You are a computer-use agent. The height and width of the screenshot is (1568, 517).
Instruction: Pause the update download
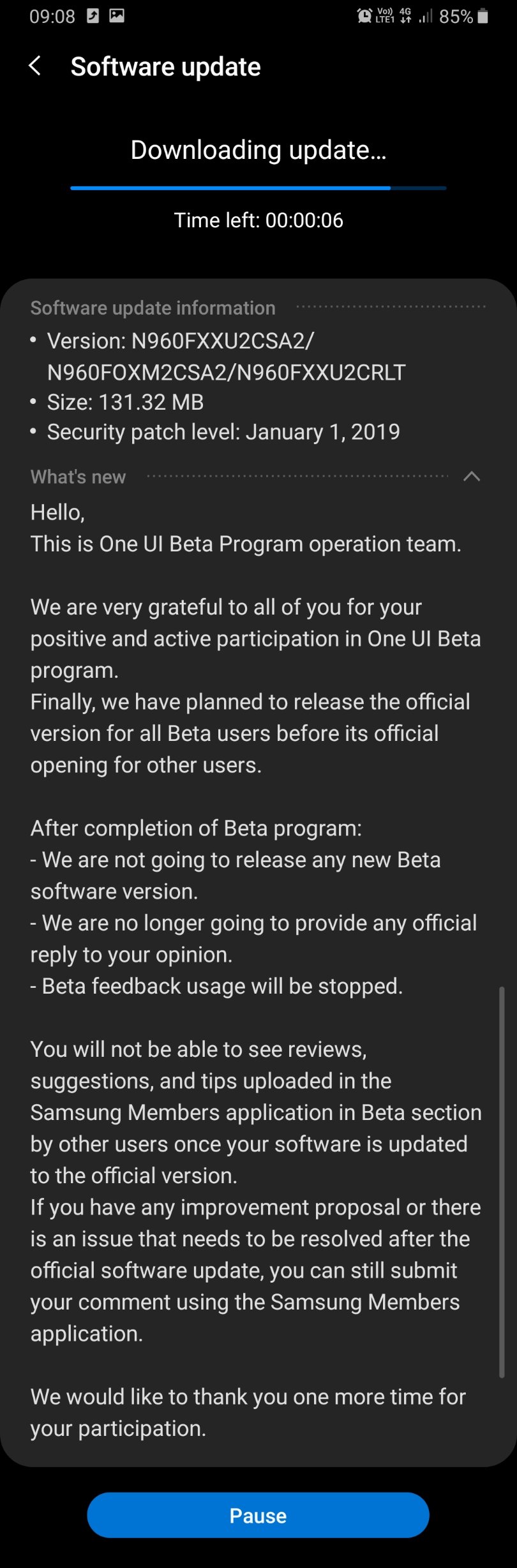pos(258,1515)
